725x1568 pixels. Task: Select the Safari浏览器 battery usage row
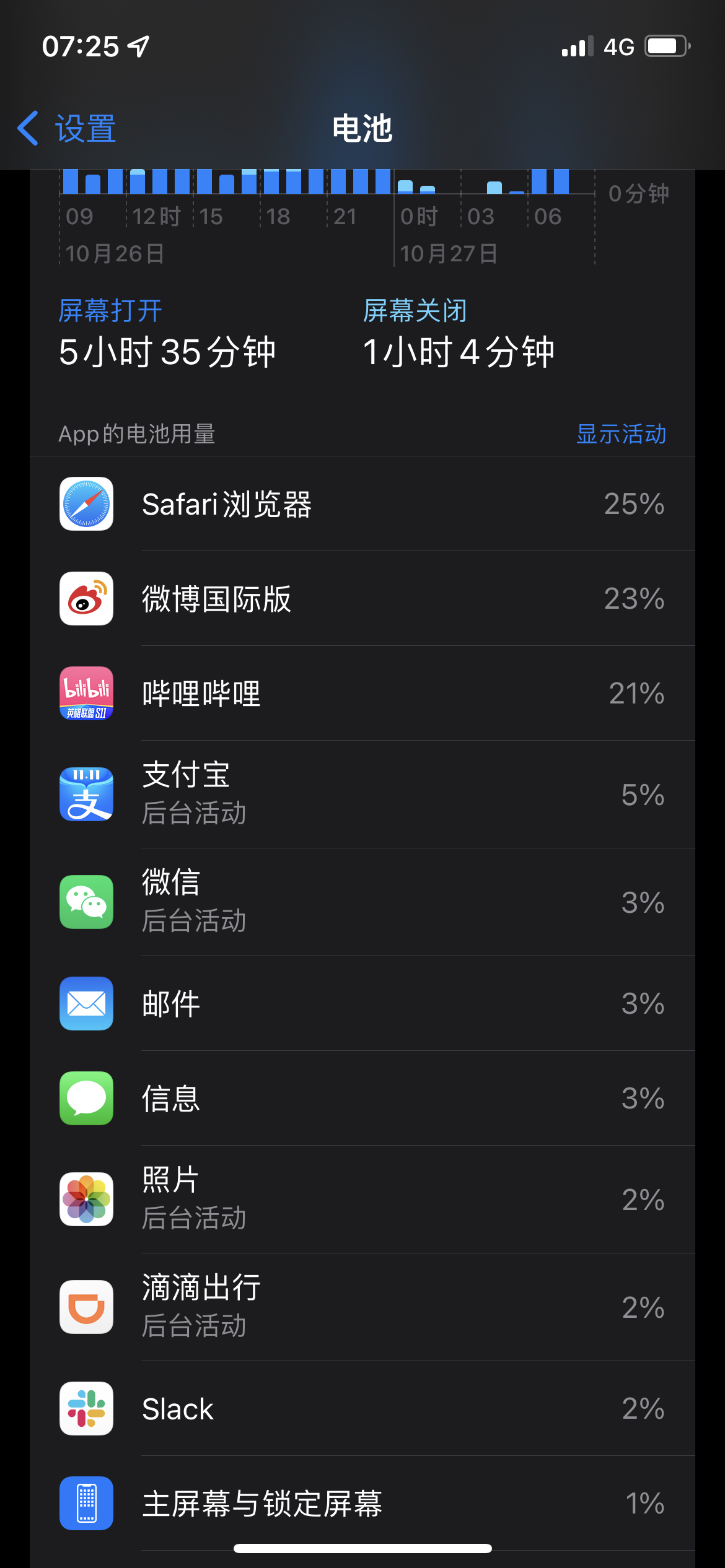click(362, 504)
